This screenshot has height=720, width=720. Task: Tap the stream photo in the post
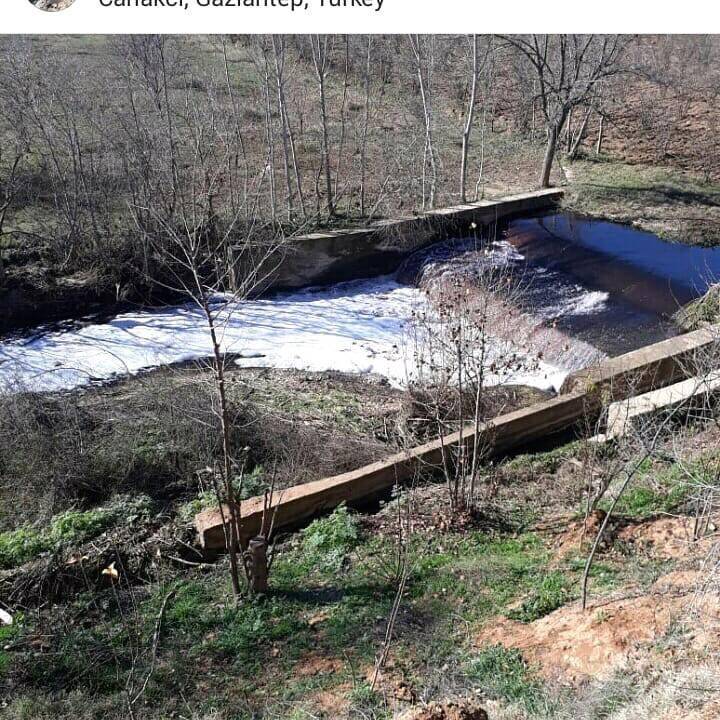[360, 378]
